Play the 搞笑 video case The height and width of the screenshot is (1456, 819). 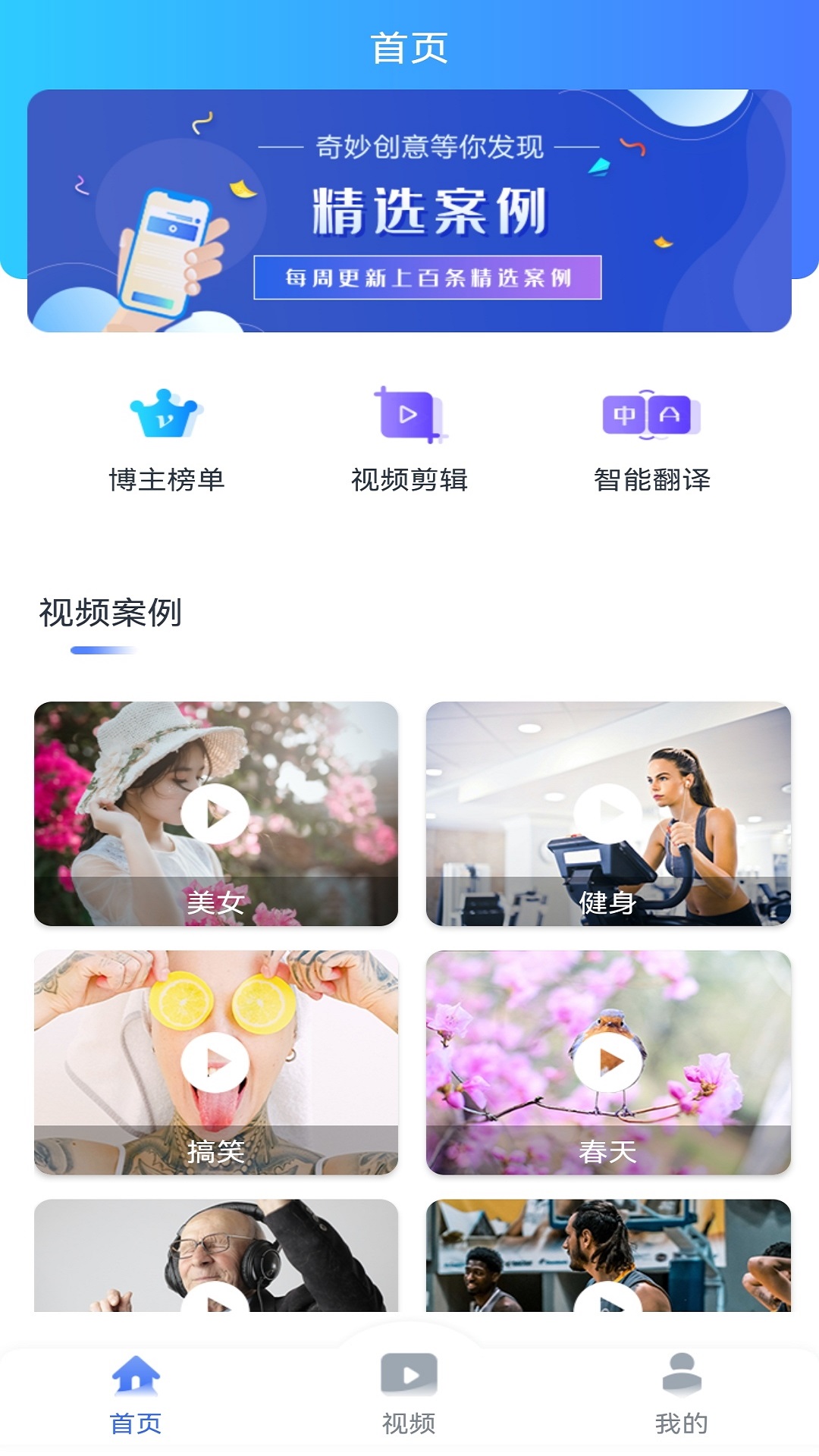pos(215,1062)
